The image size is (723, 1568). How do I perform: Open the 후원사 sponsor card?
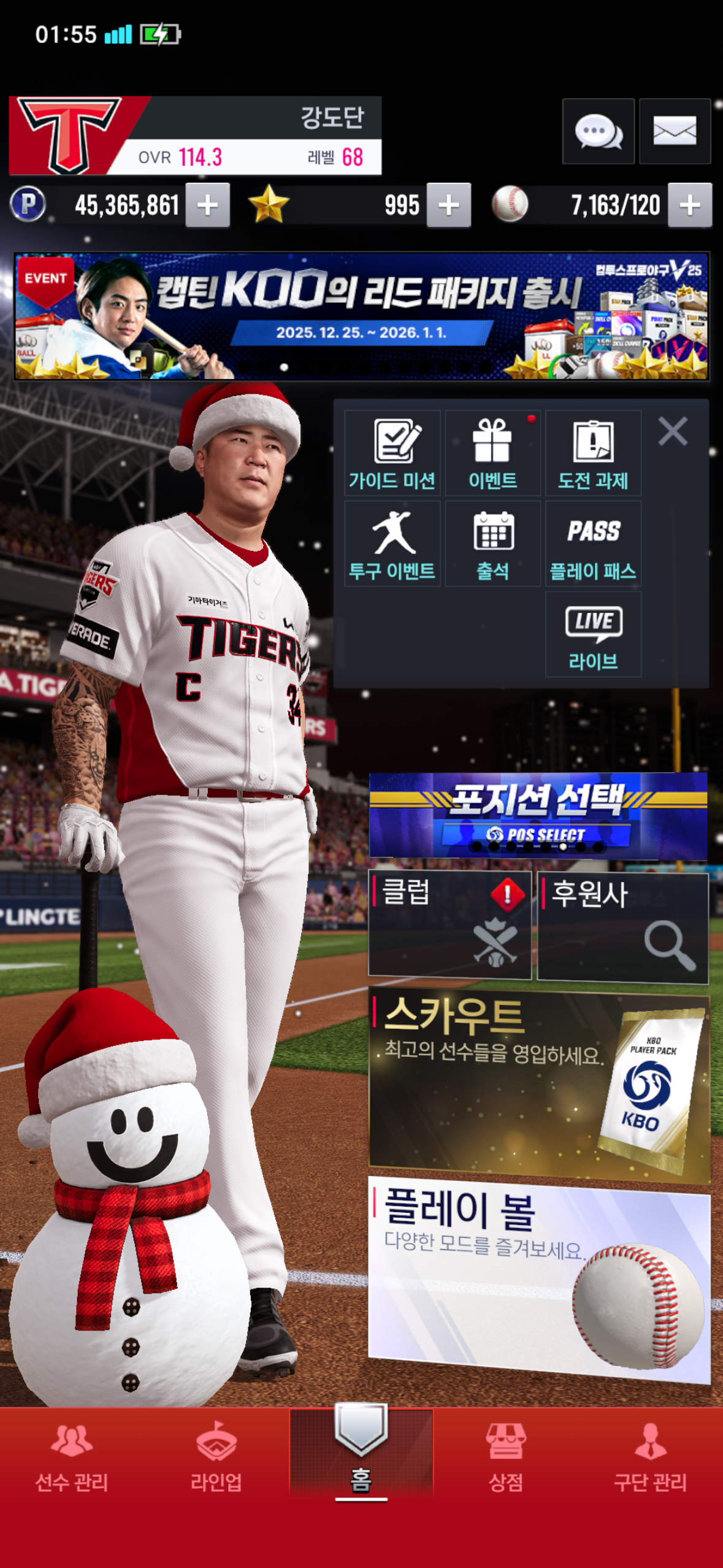pyautogui.click(x=622, y=928)
